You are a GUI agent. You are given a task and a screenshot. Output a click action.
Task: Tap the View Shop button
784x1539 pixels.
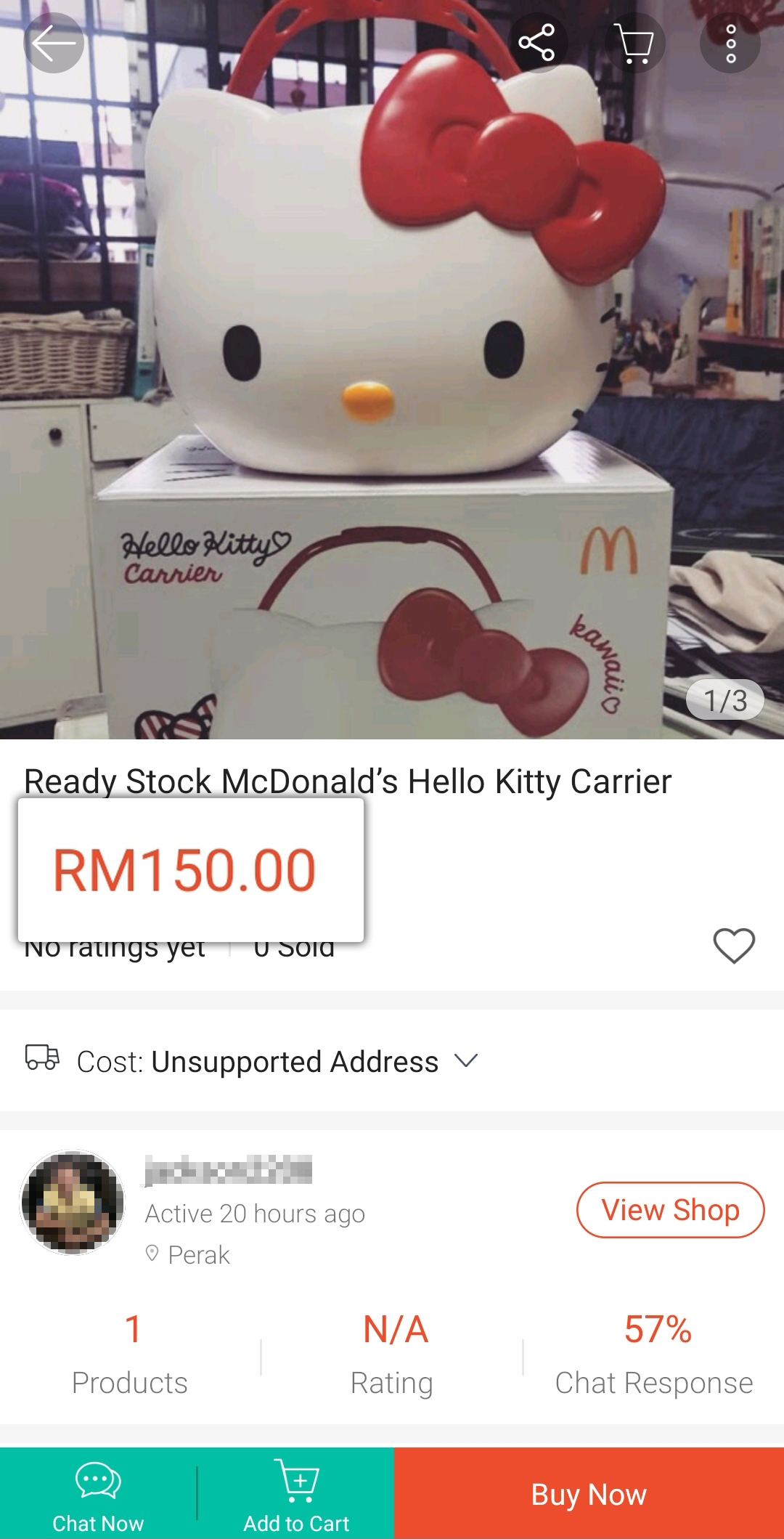click(x=670, y=1210)
